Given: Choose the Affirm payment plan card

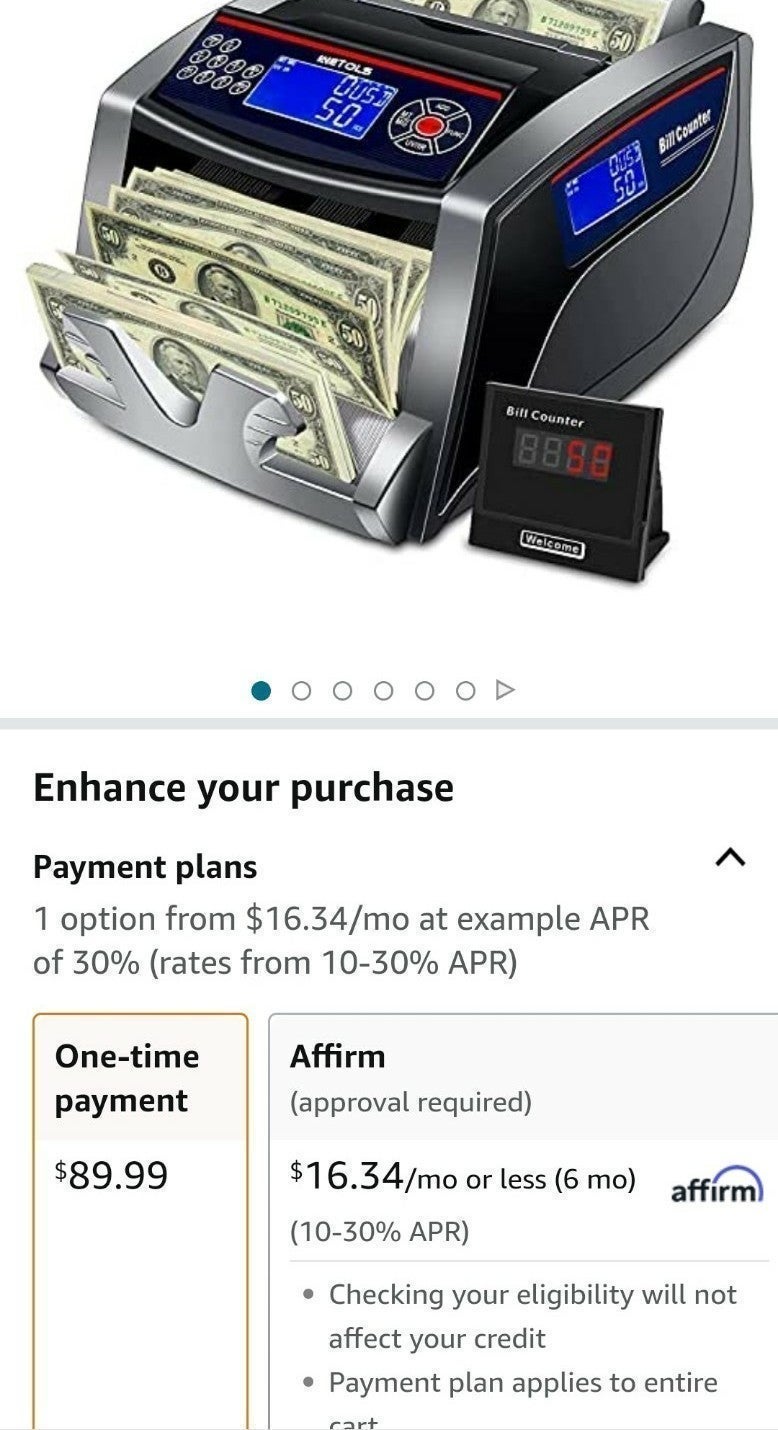Looking at the screenshot, I should pyautogui.click(x=523, y=1221).
